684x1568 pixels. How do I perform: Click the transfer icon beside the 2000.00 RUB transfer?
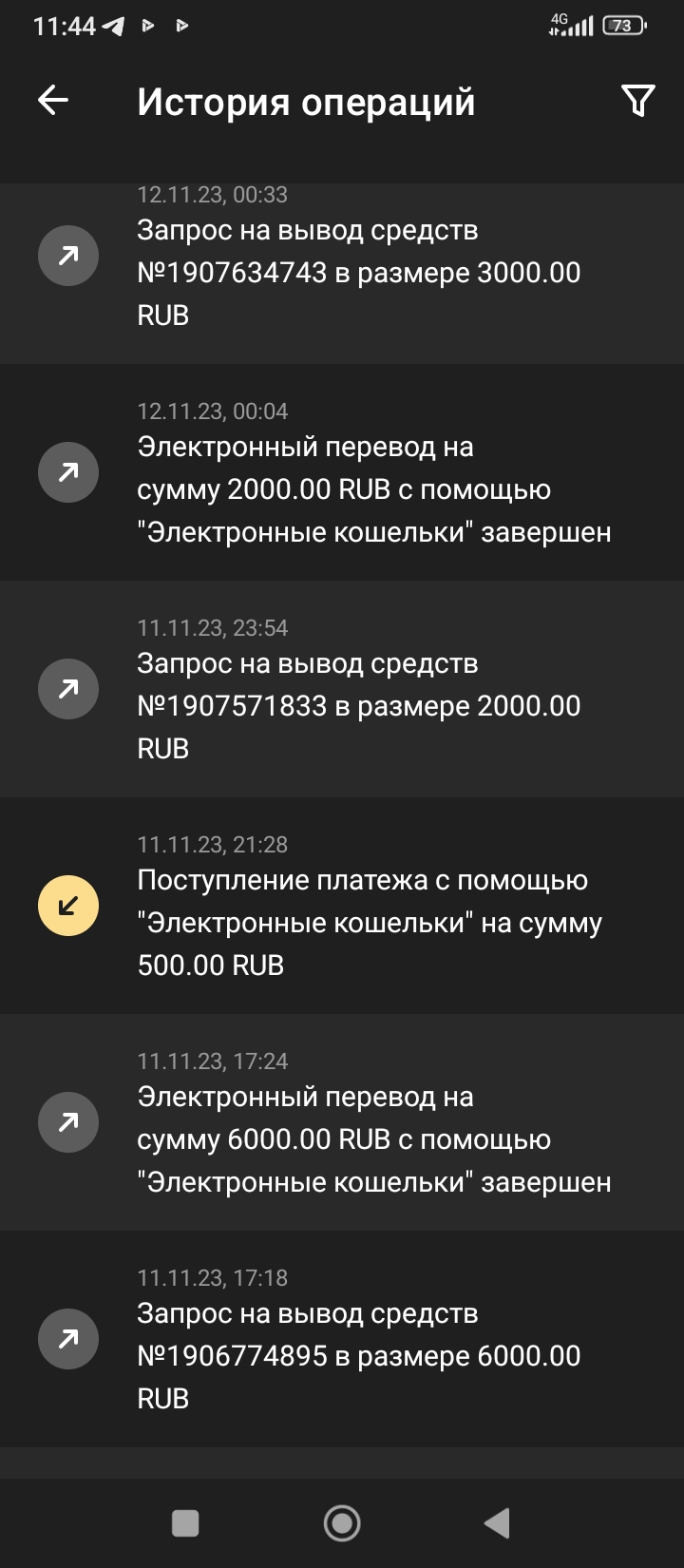pyautogui.click(x=67, y=471)
